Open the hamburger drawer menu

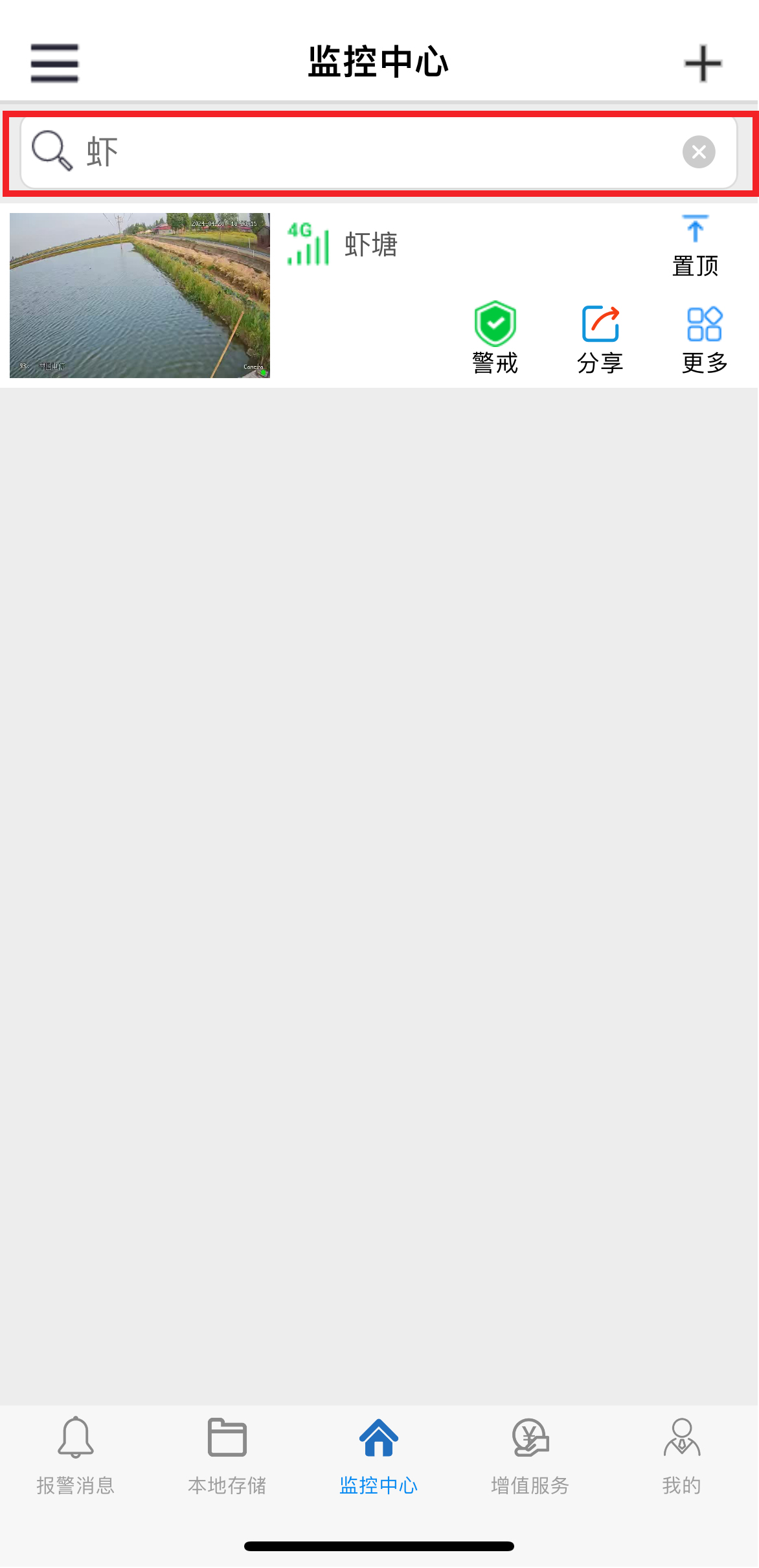(x=54, y=63)
